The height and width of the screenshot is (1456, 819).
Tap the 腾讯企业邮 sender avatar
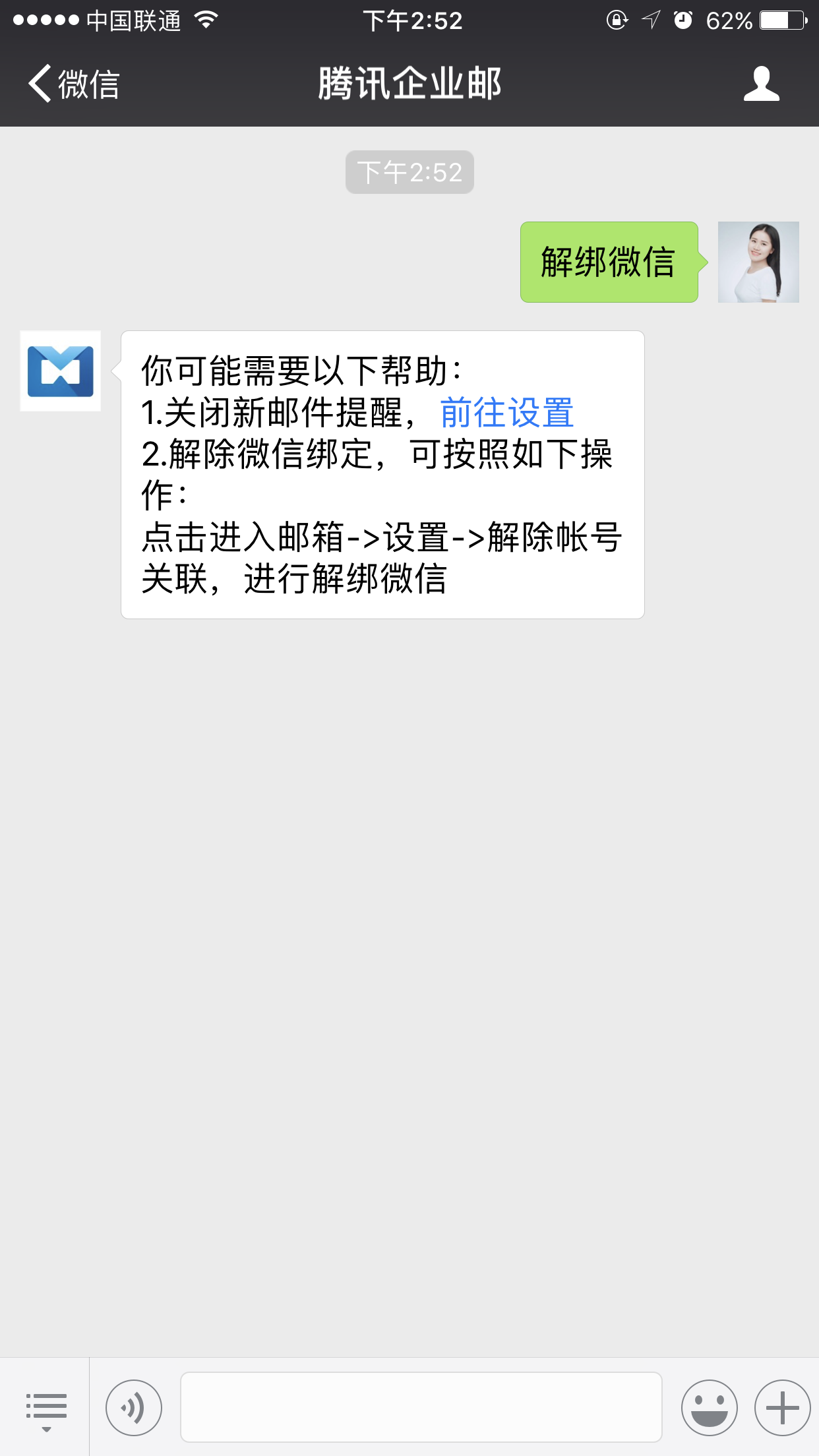coord(61,371)
